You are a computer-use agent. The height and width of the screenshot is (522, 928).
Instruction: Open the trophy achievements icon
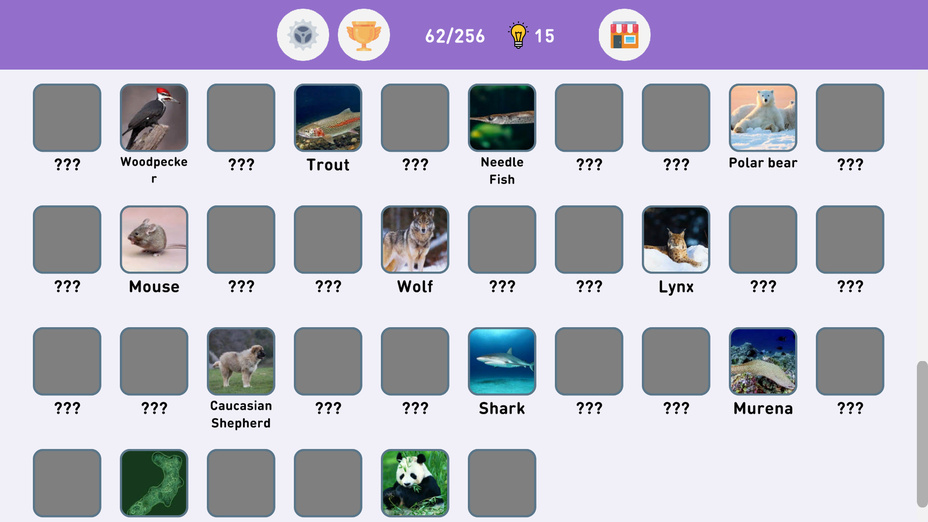[x=364, y=36]
